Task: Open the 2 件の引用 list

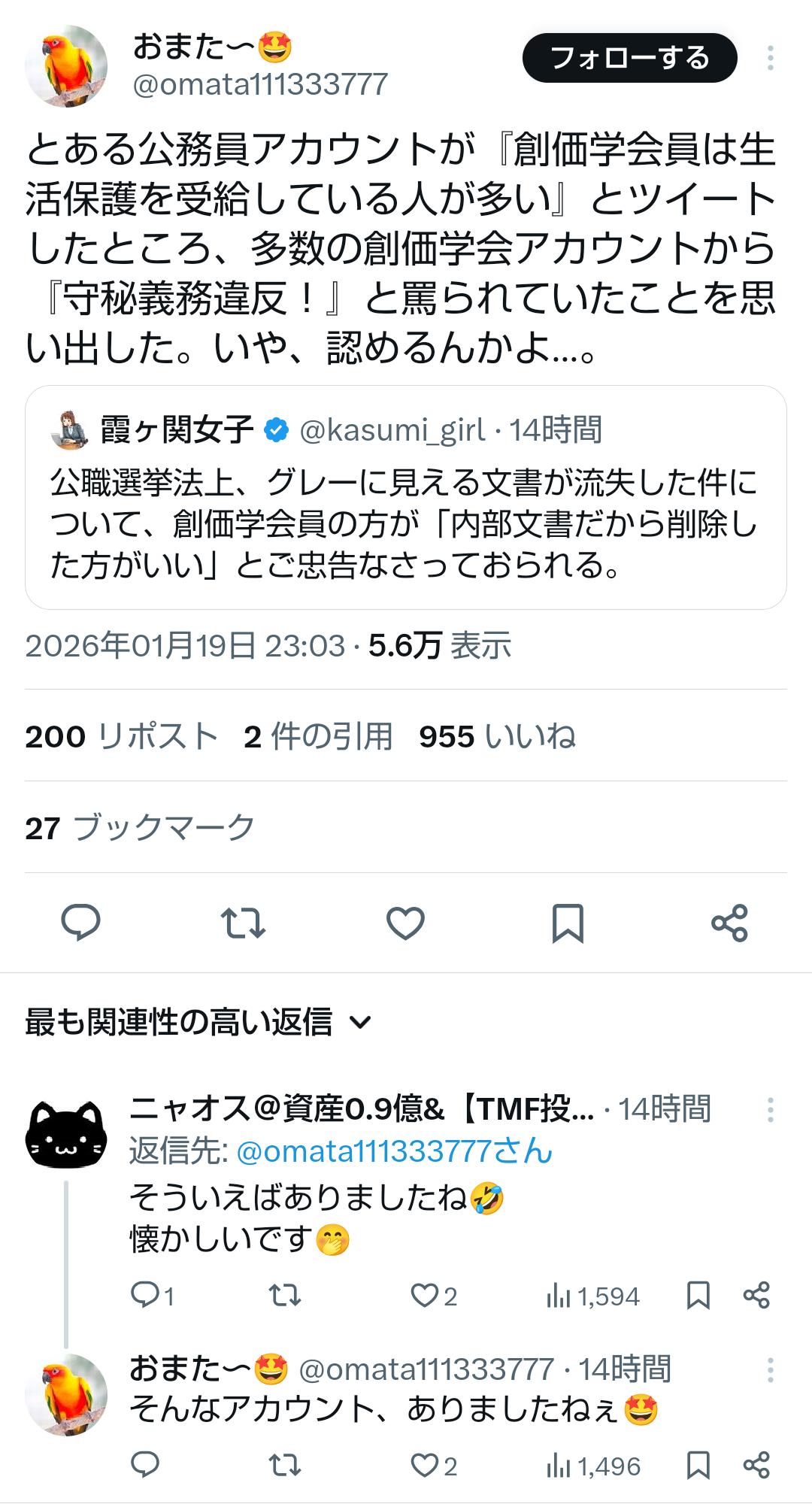Action: (318, 736)
